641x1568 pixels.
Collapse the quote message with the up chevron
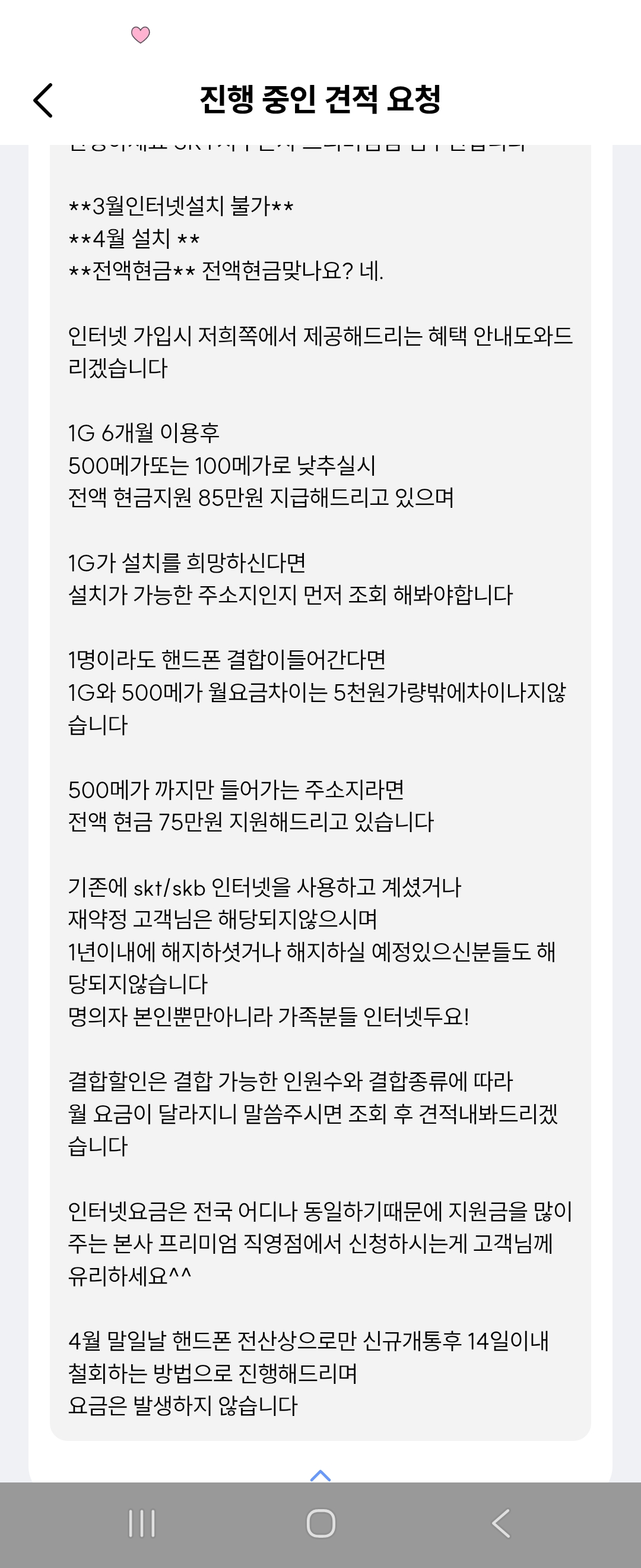point(320,1475)
